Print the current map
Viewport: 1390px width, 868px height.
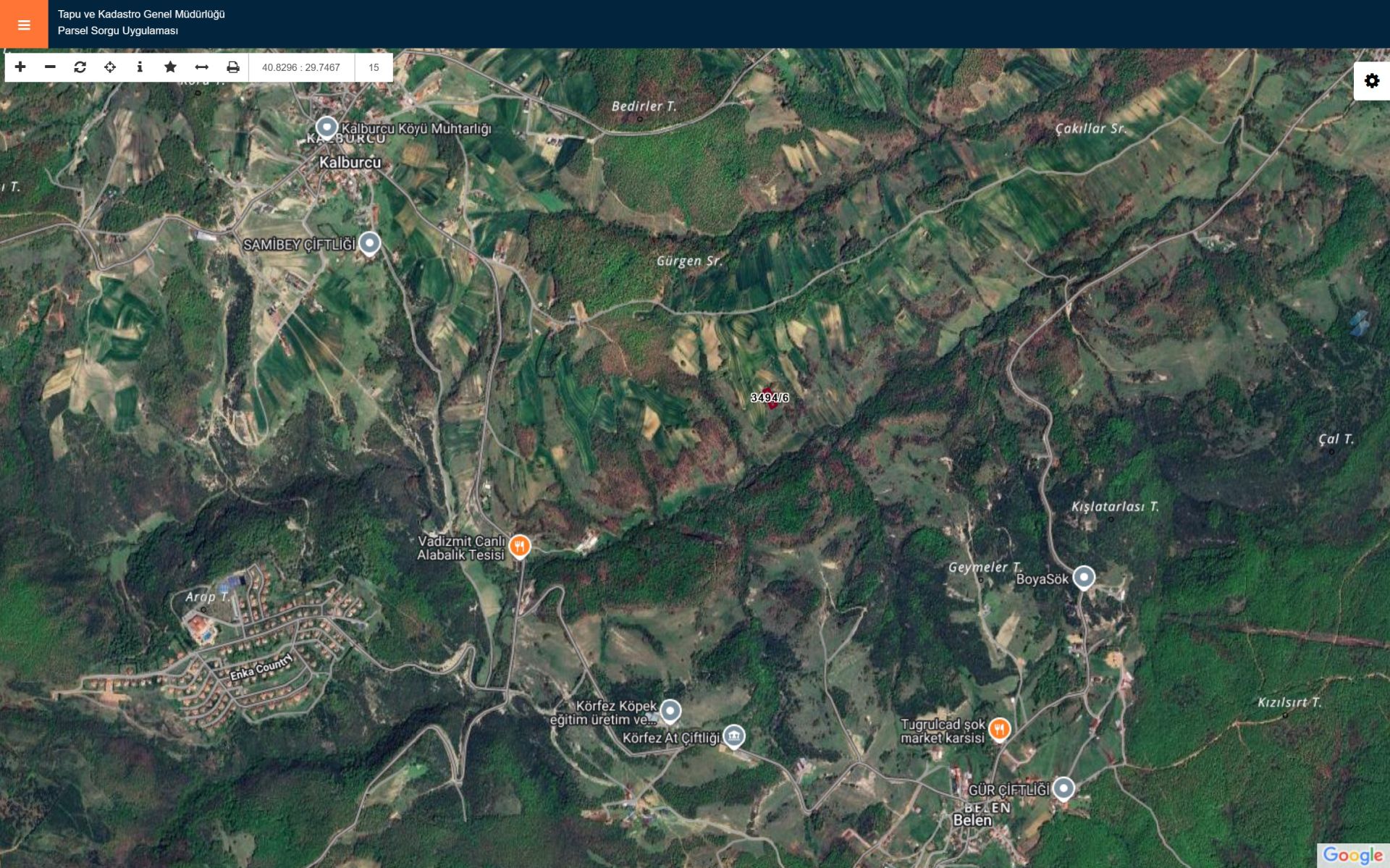tap(232, 67)
